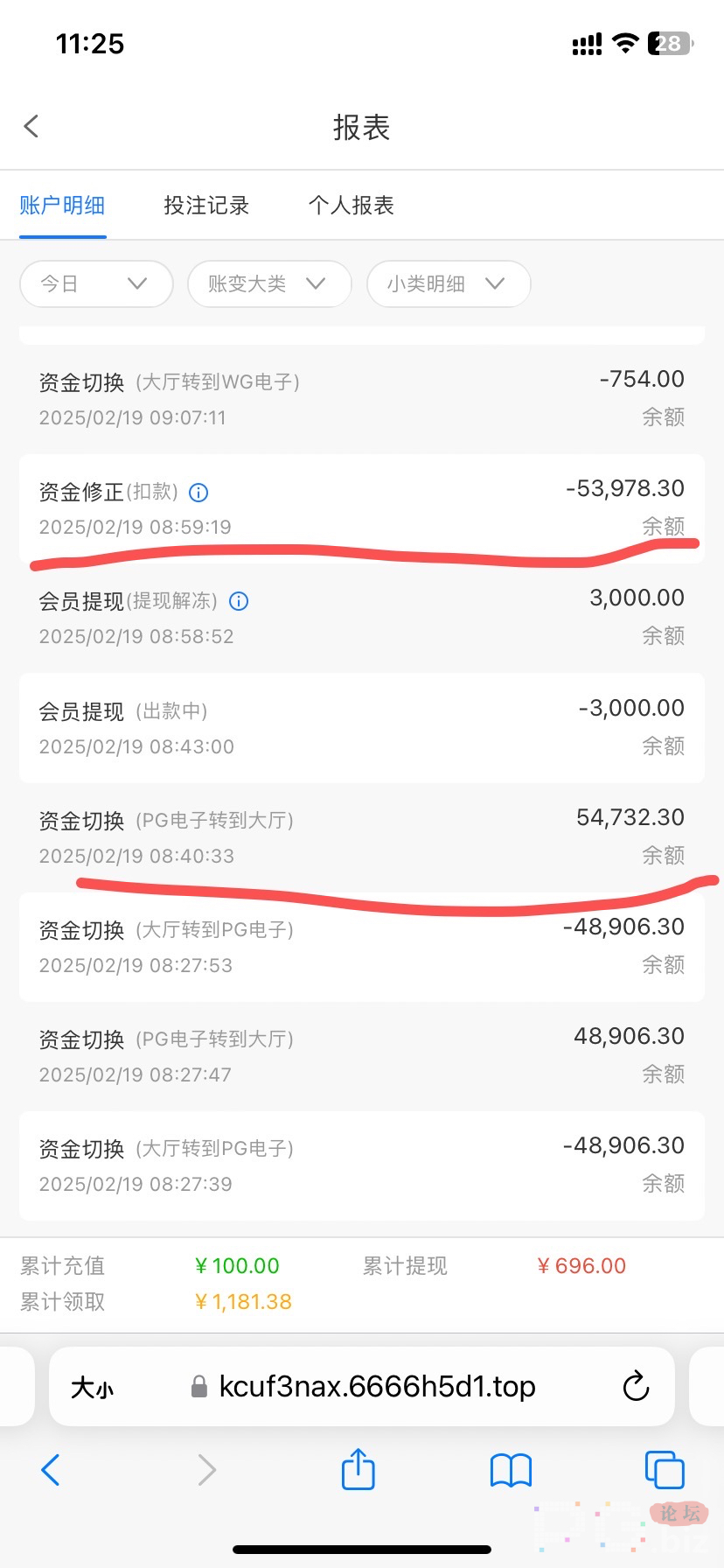Tap info icon next to 会员提现(提现解冻)
Image resolution: width=724 pixels, height=1568 pixels.
239,601
